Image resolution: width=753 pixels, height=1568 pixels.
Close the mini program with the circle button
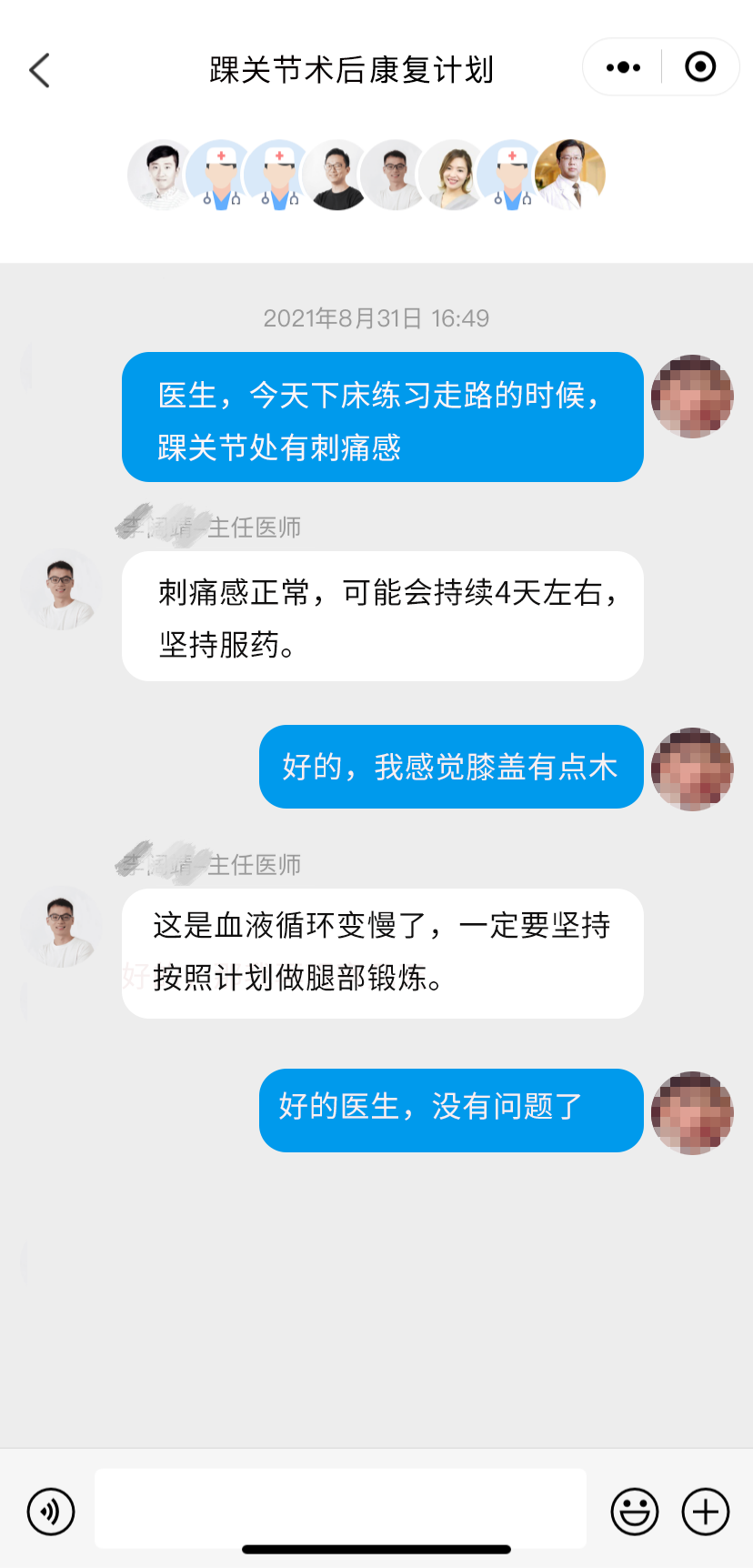pyautogui.click(x=700, y=67)
